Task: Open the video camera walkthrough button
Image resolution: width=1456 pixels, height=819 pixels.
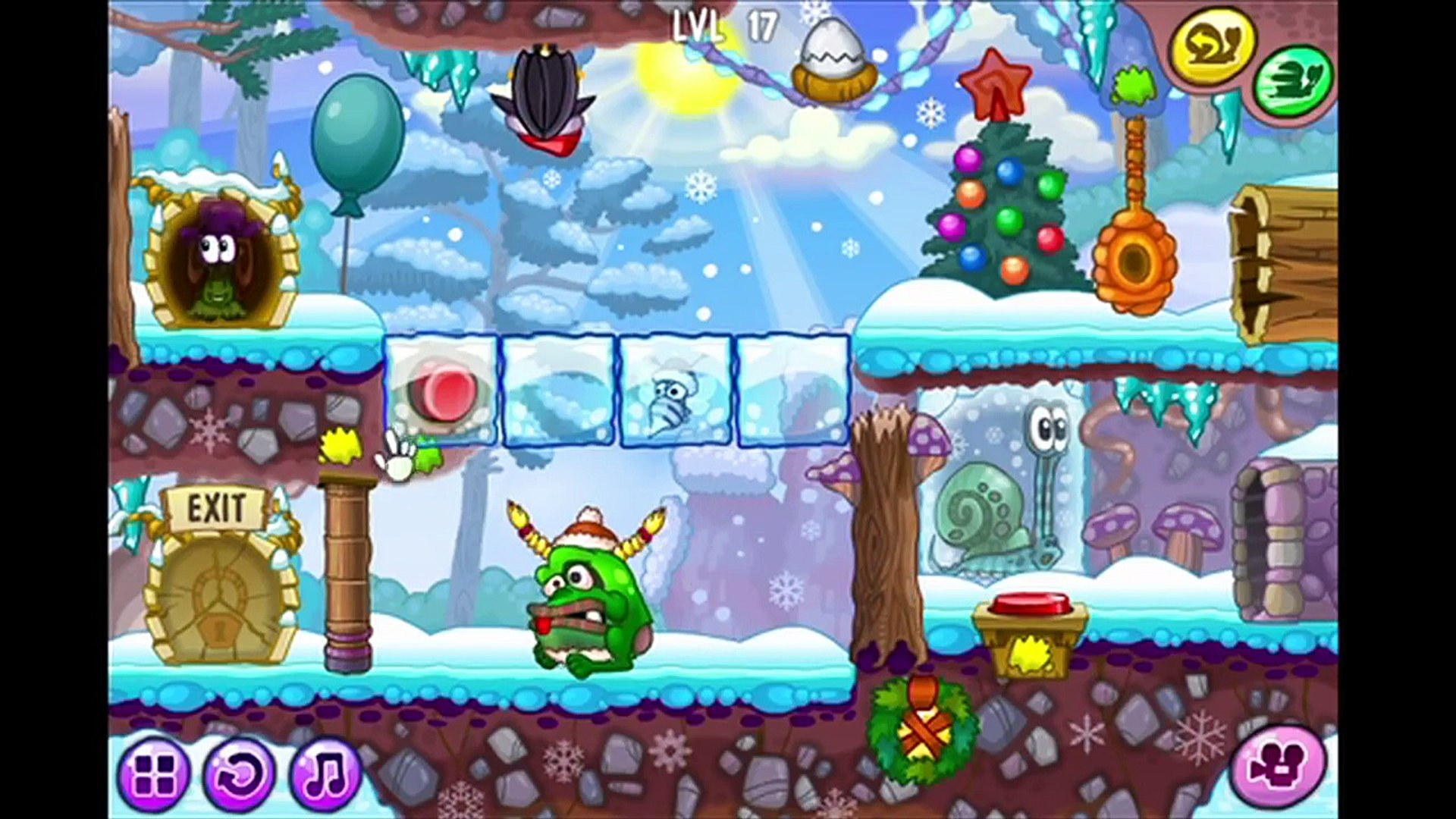Action: 1279,764
